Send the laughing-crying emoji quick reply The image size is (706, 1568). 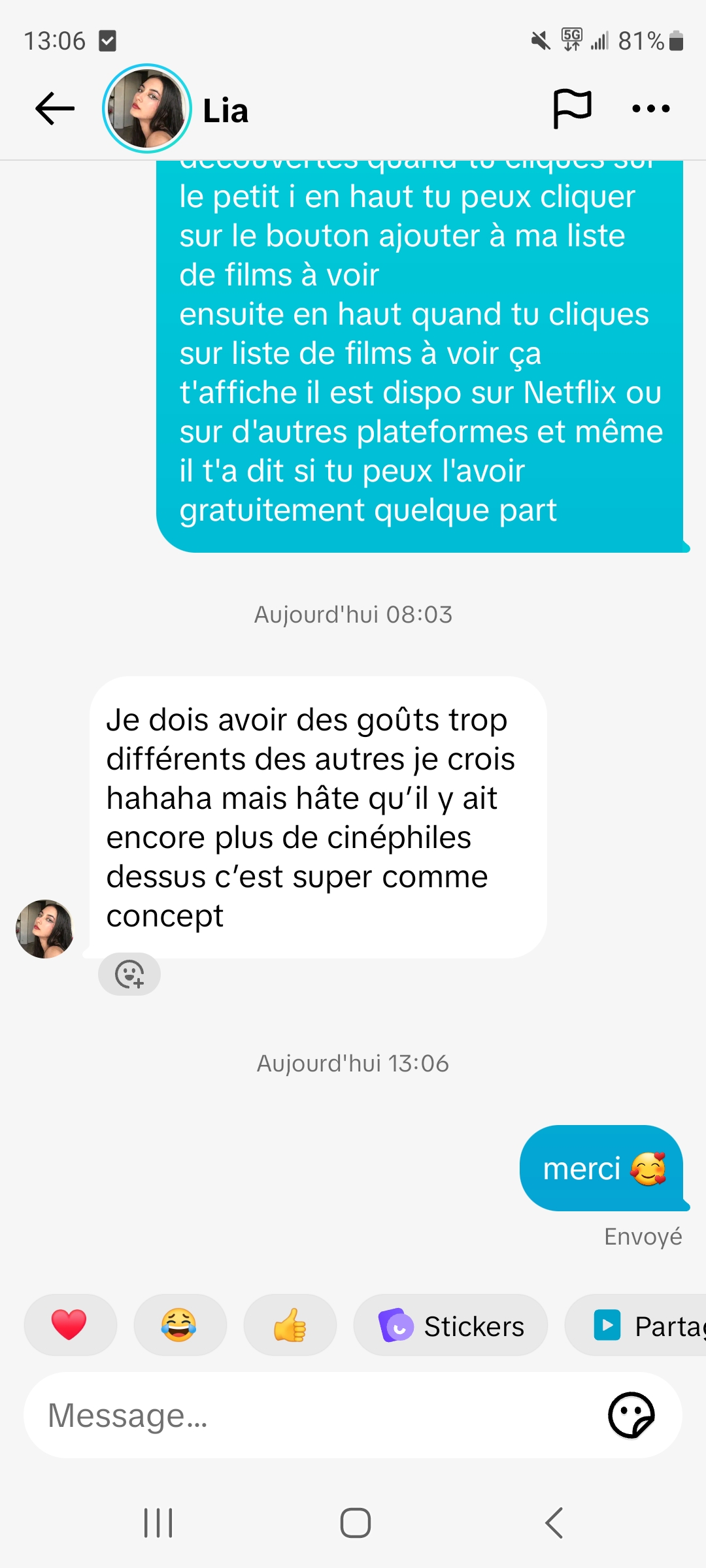click(x=179, y=1326)
